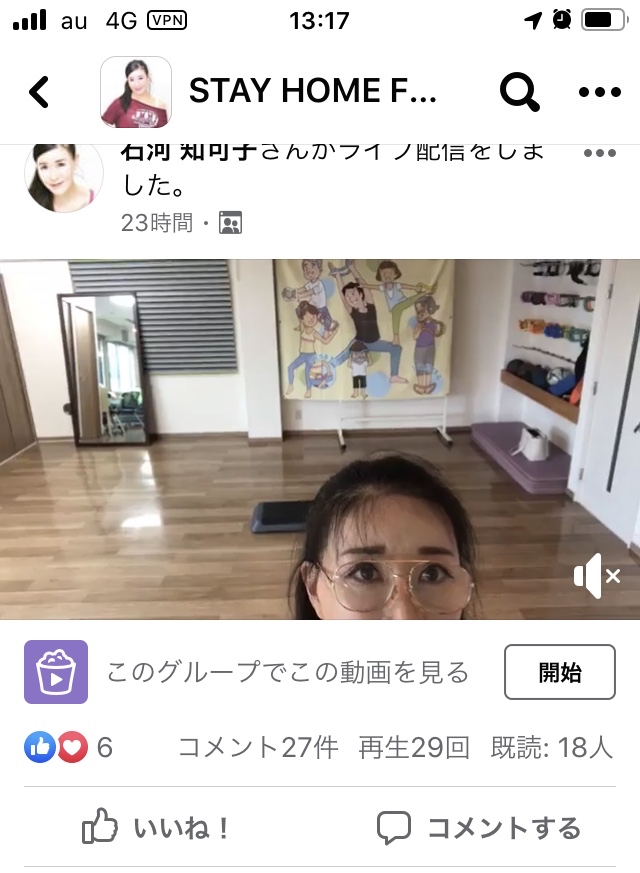Viewport: 640px width, 873px height.
Task: Tap コメントする to write a comment
Action: 479,827
